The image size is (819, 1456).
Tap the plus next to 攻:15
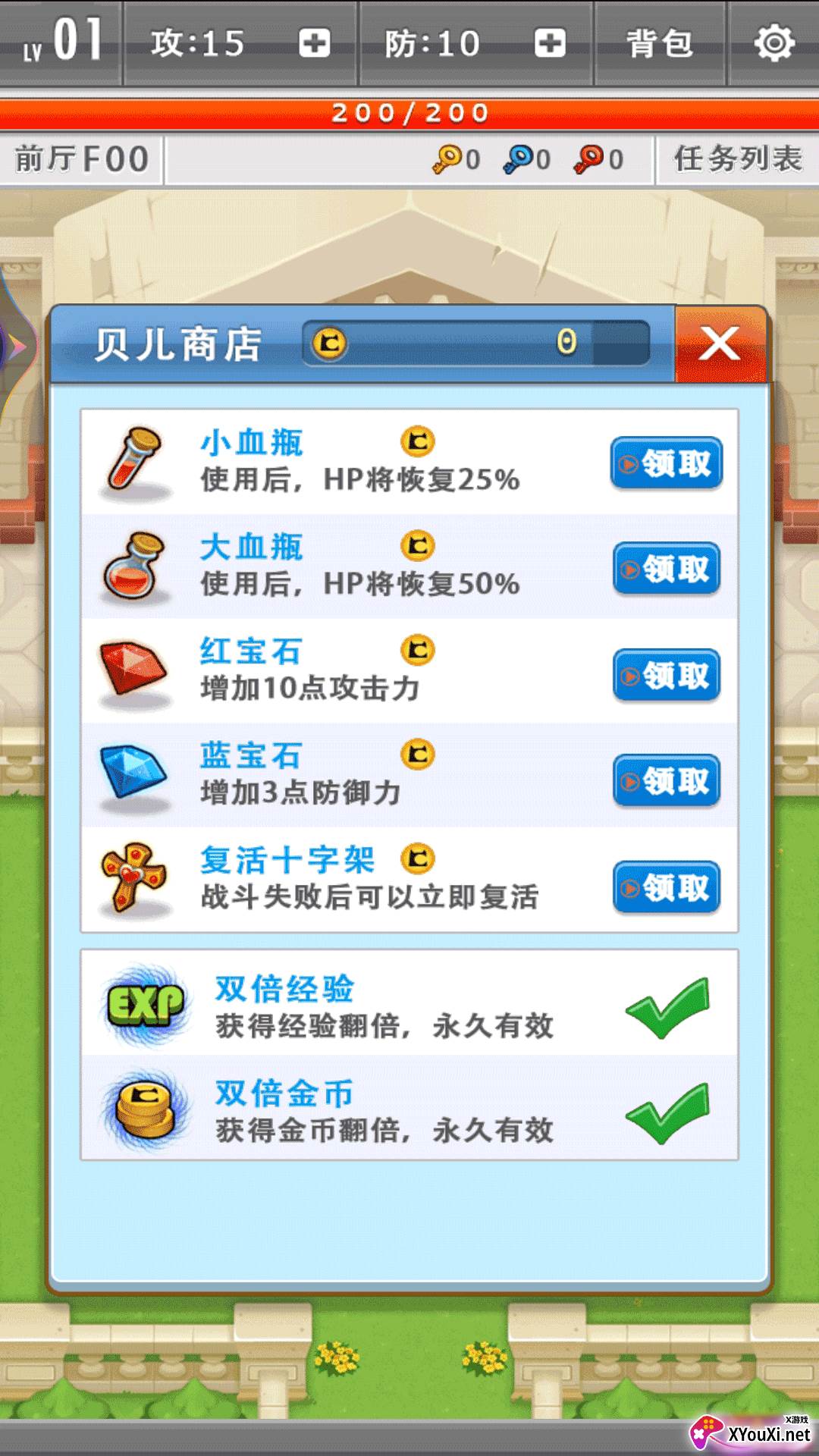coord(314,43)
